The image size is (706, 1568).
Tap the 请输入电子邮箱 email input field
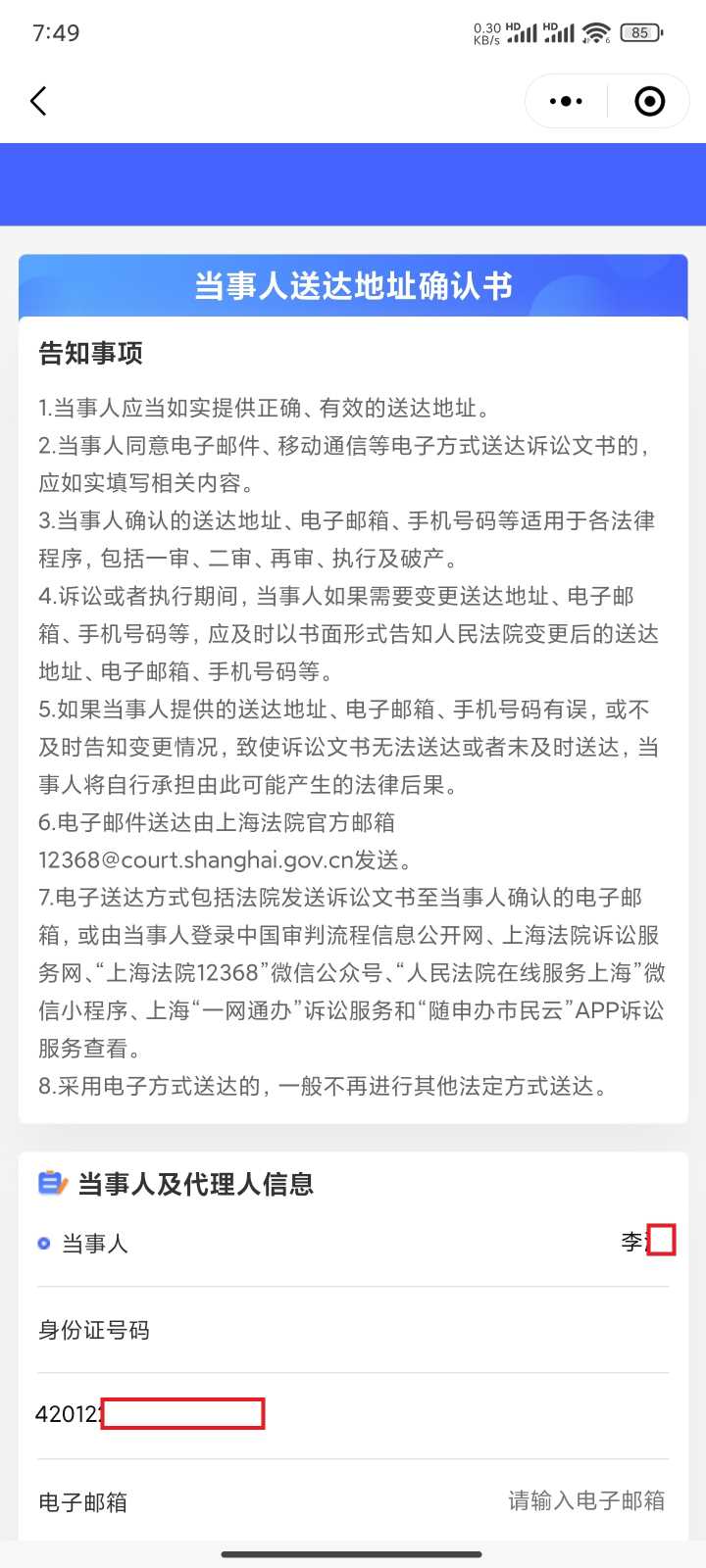[585, 1500]
